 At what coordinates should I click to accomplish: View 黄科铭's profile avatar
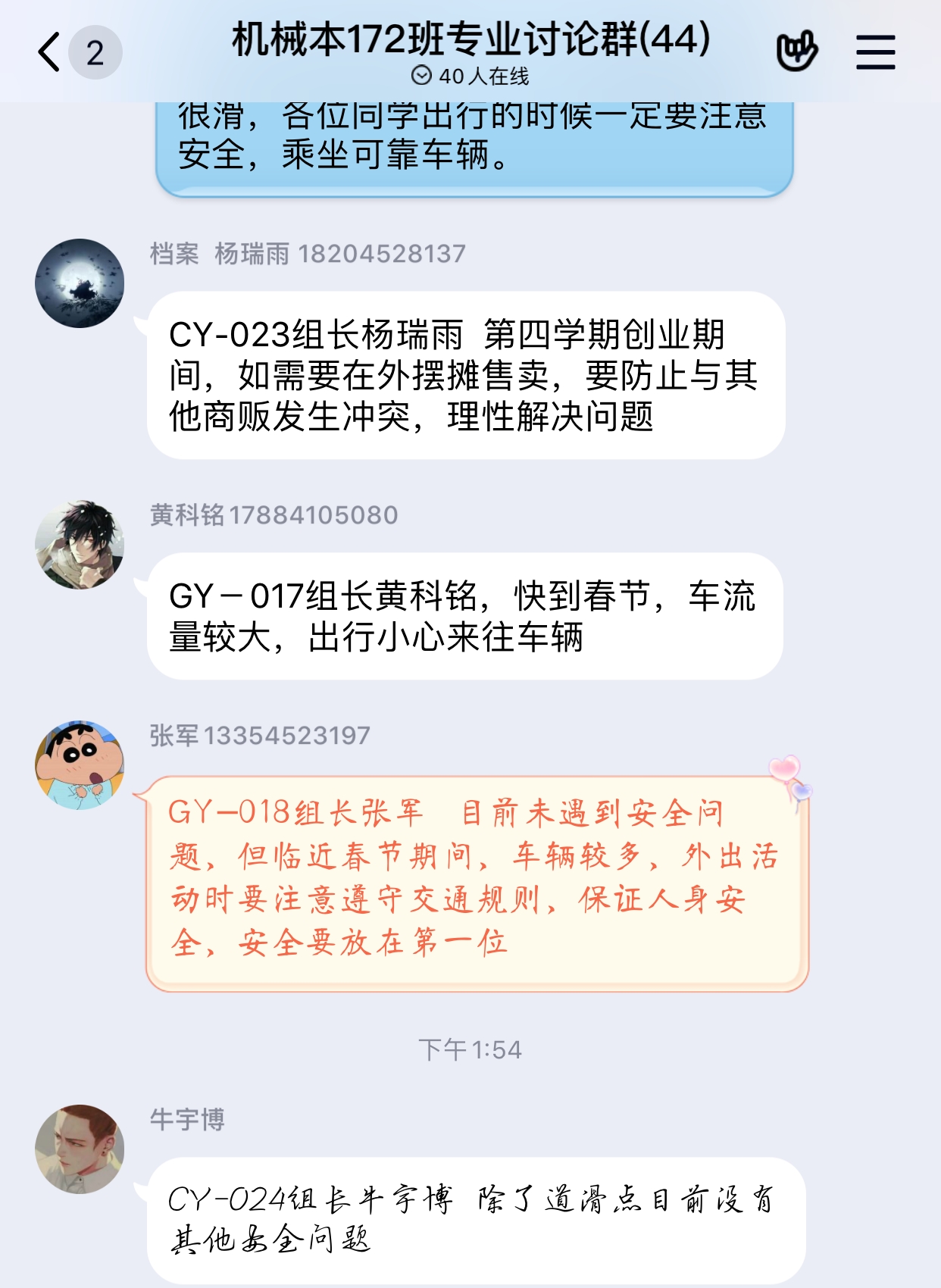point(80,544)
